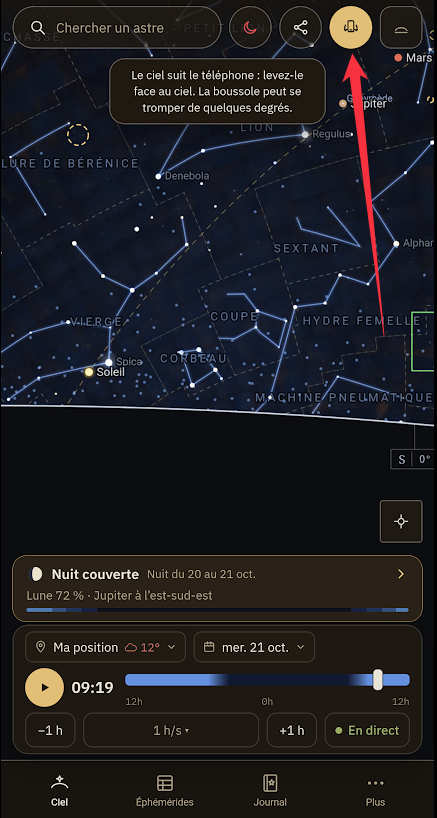Tap the Chercher un astre search field

point(117,28)
